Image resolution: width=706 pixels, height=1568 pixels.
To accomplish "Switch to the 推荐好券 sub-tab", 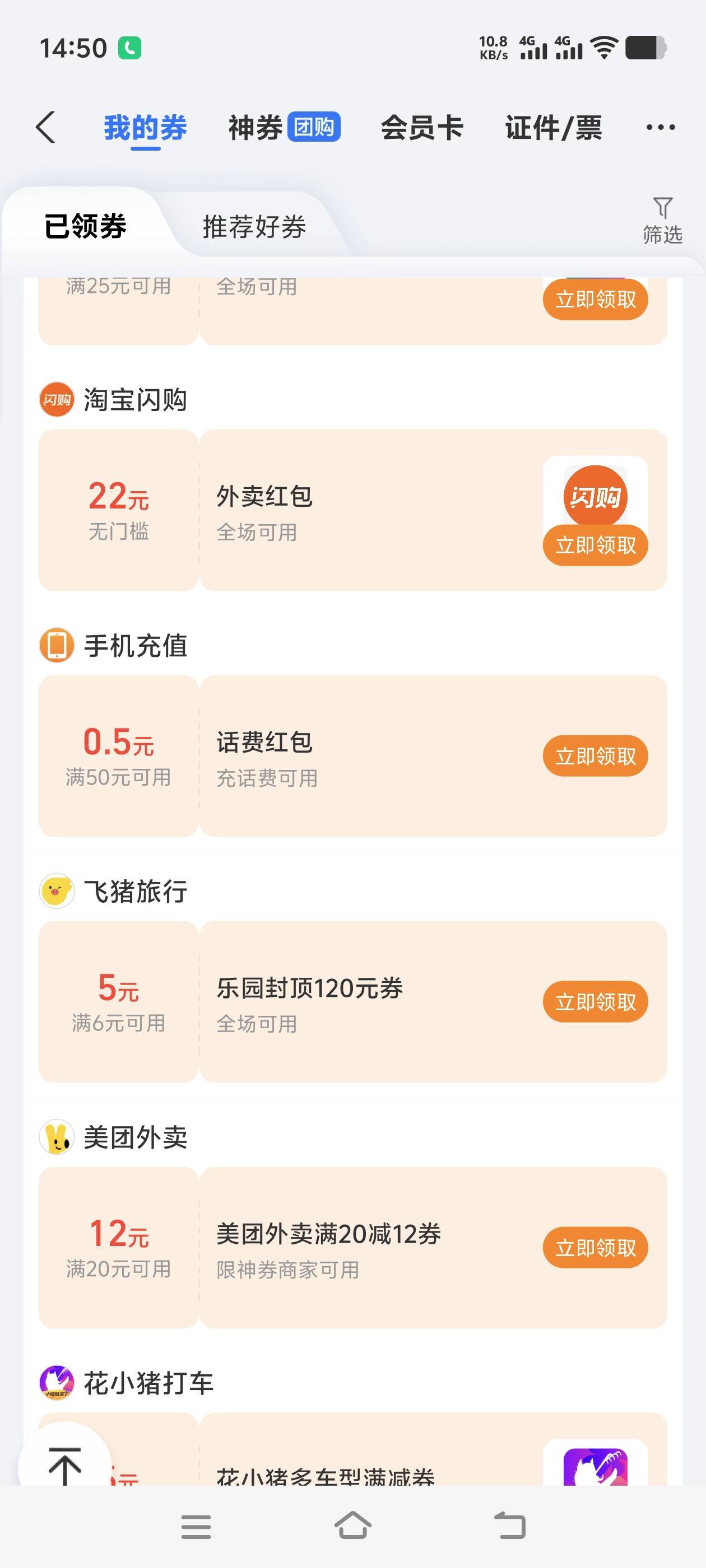I will coord(254,226).
